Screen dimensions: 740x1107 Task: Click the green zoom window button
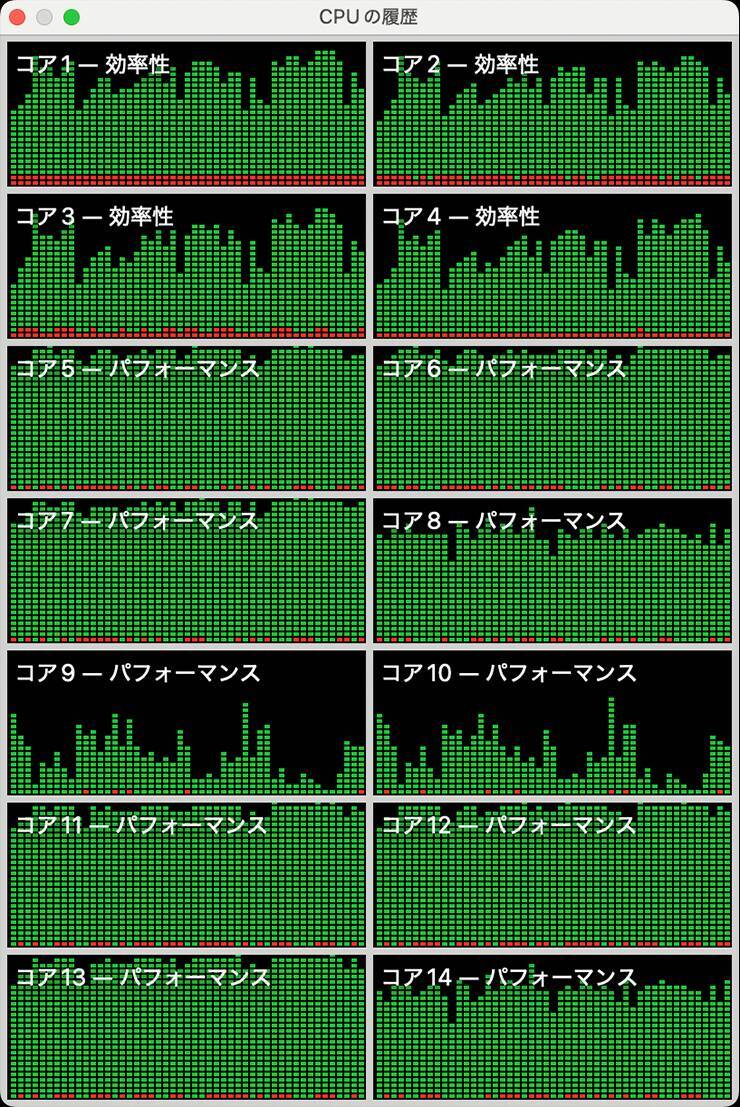[71, 17]
